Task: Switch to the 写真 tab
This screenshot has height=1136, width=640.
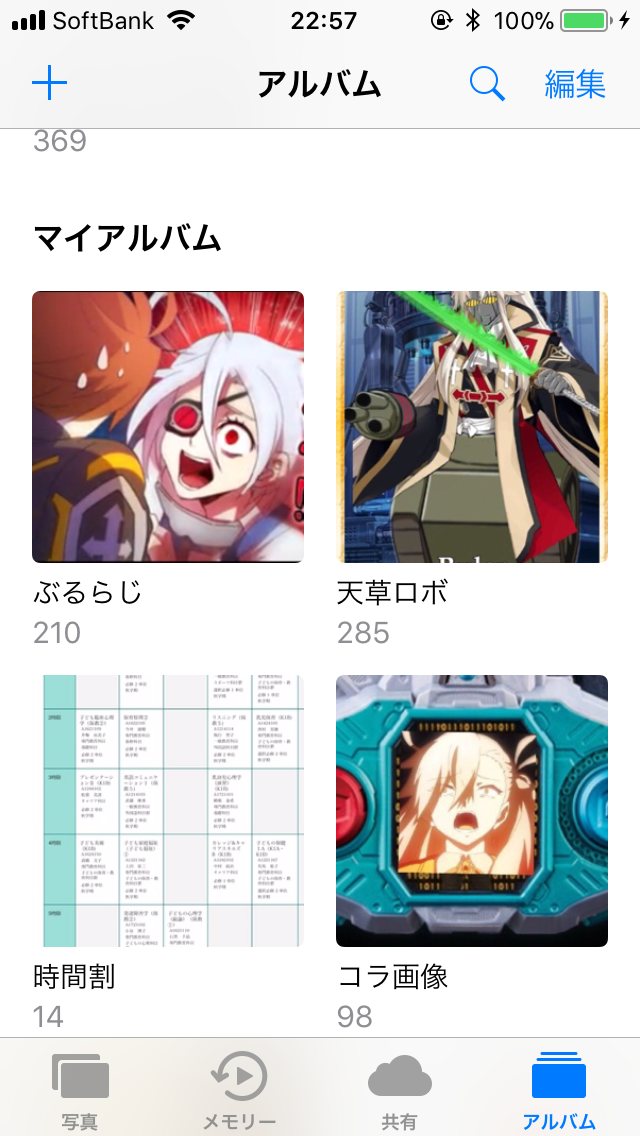Action: click(80, 1090)
